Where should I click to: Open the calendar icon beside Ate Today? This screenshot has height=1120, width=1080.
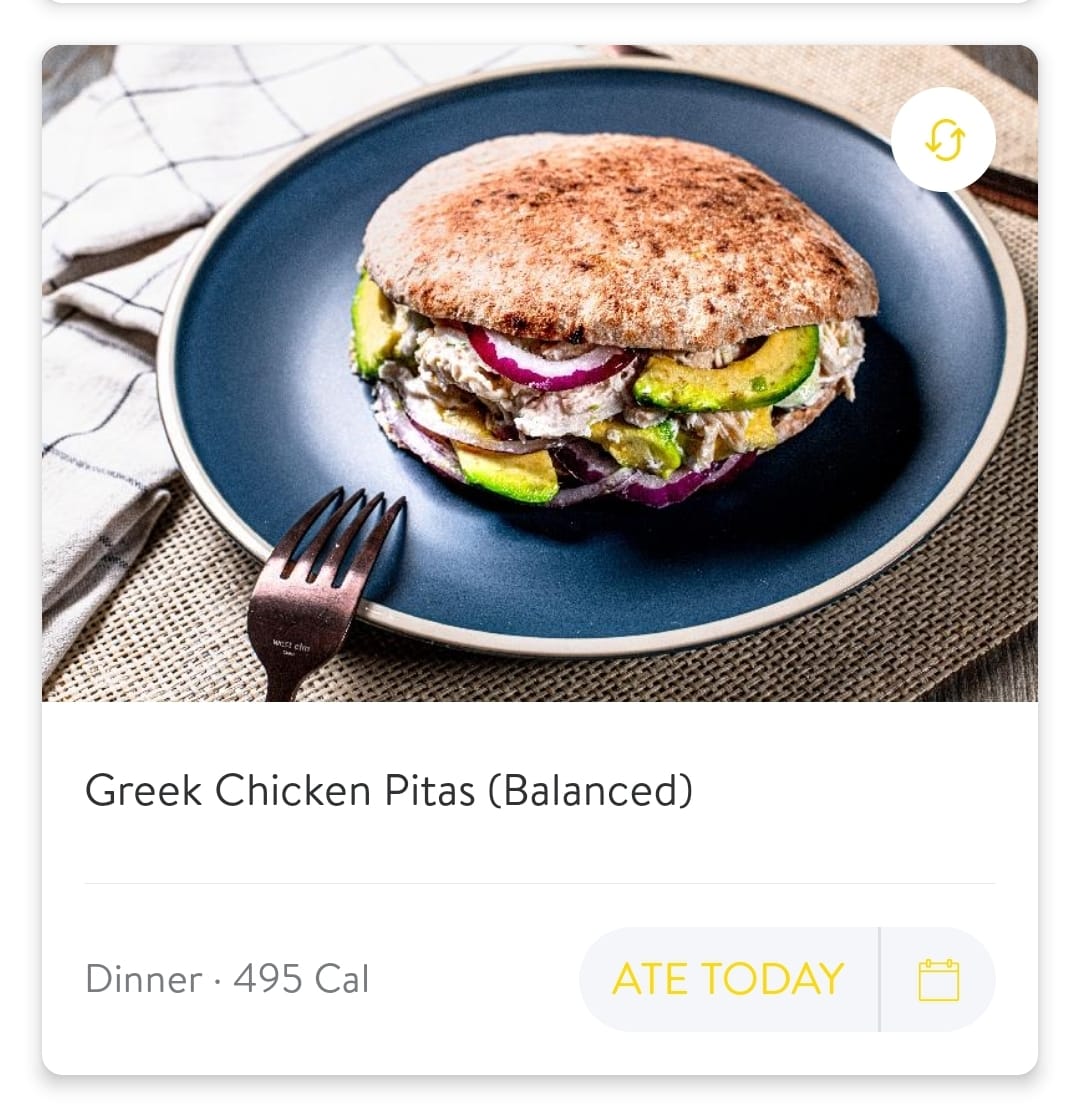point(938,979)
